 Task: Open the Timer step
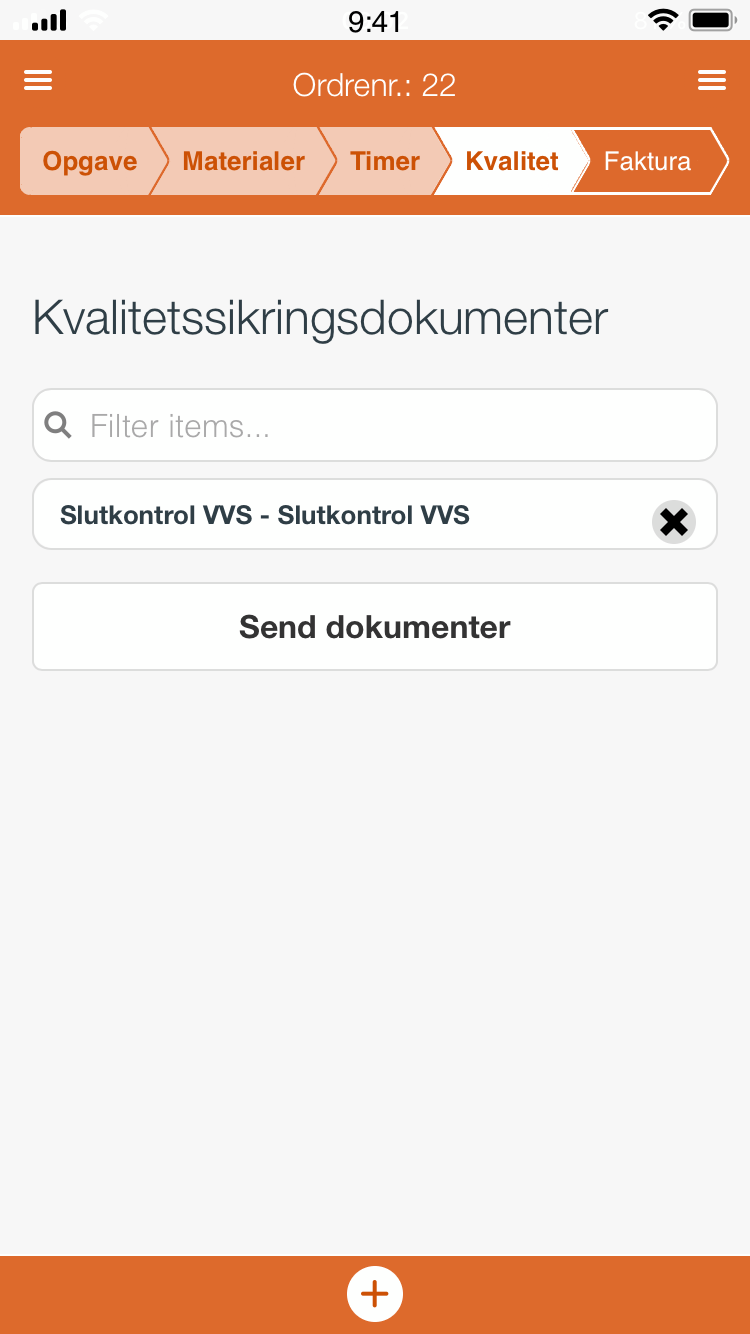pyautogui.click(x=385, y=161)
